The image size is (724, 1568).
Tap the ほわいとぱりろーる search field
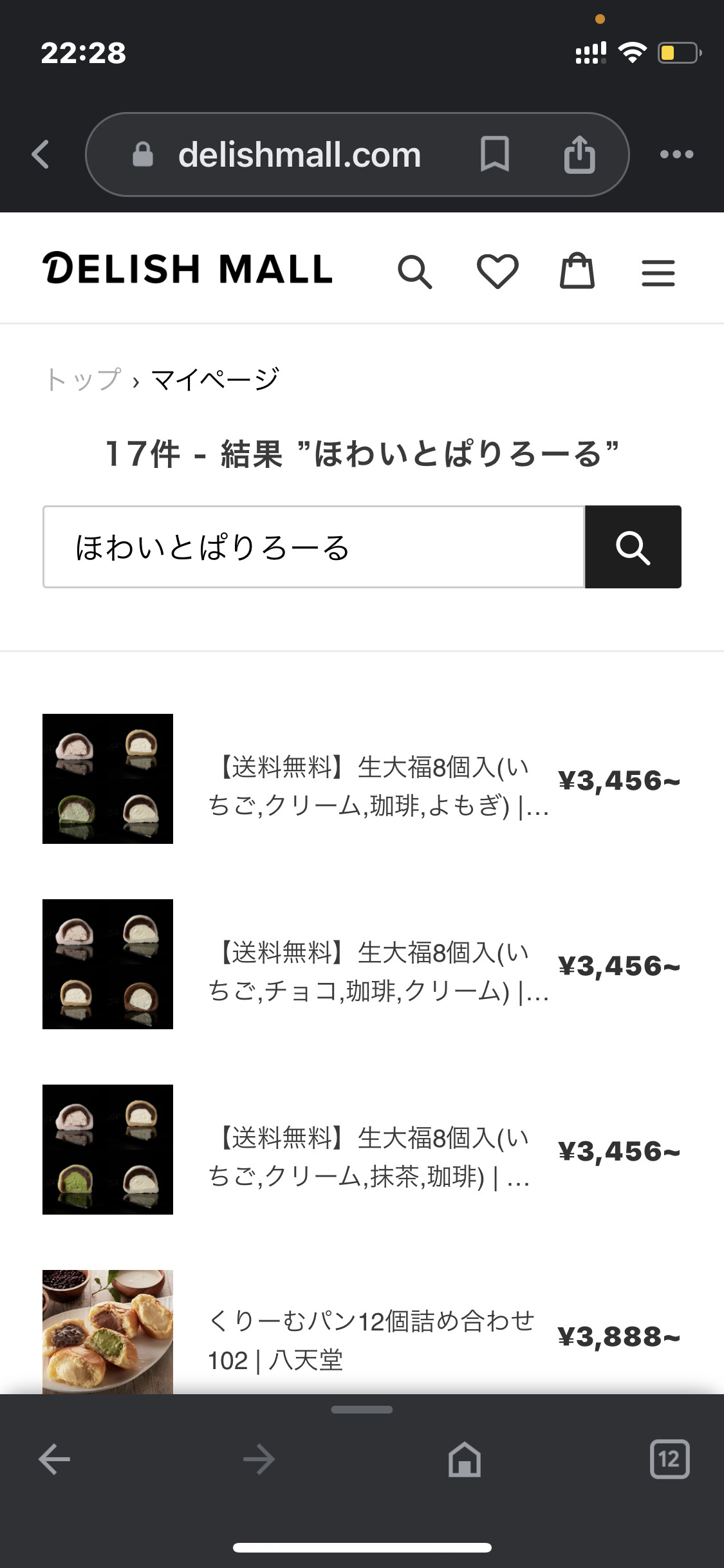(313, 547)
